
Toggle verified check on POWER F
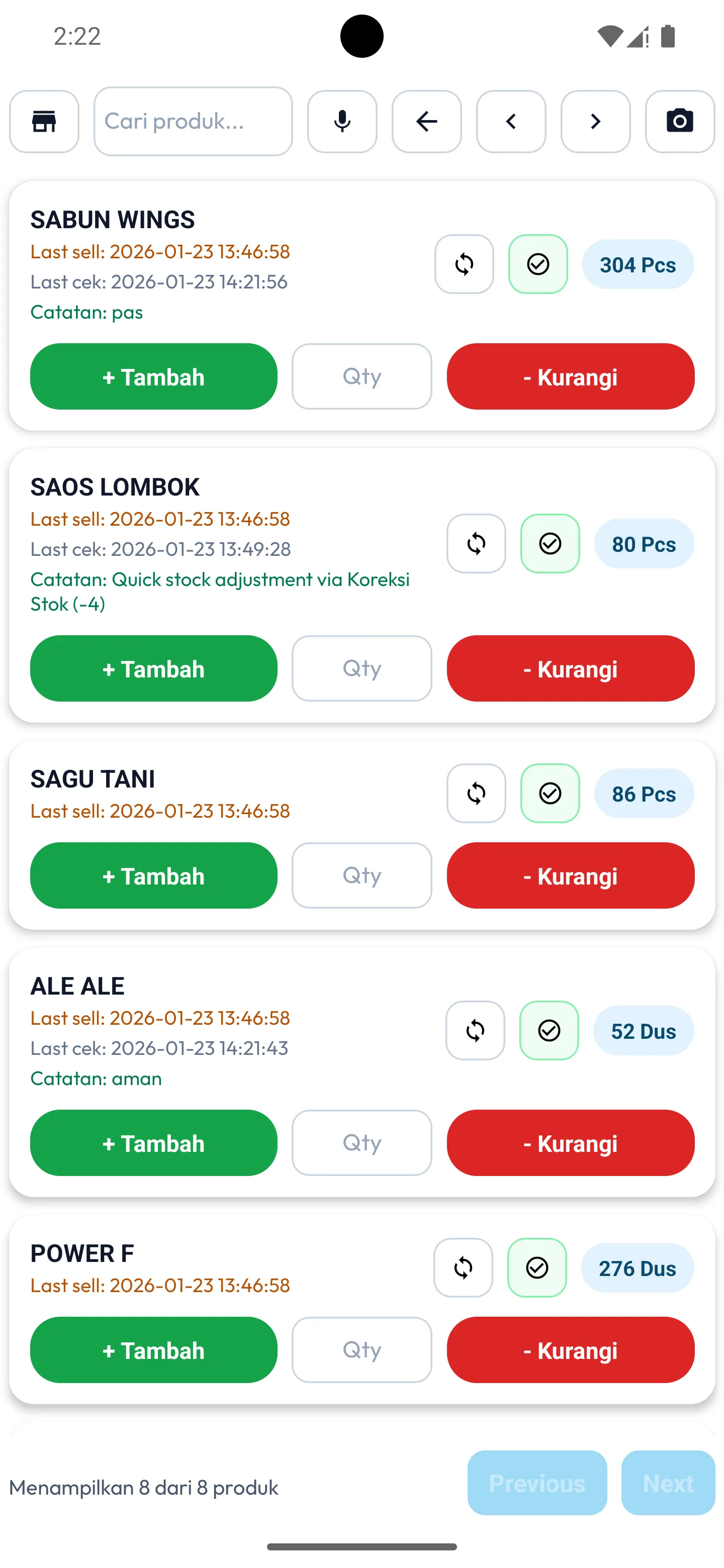point(536,1268)
